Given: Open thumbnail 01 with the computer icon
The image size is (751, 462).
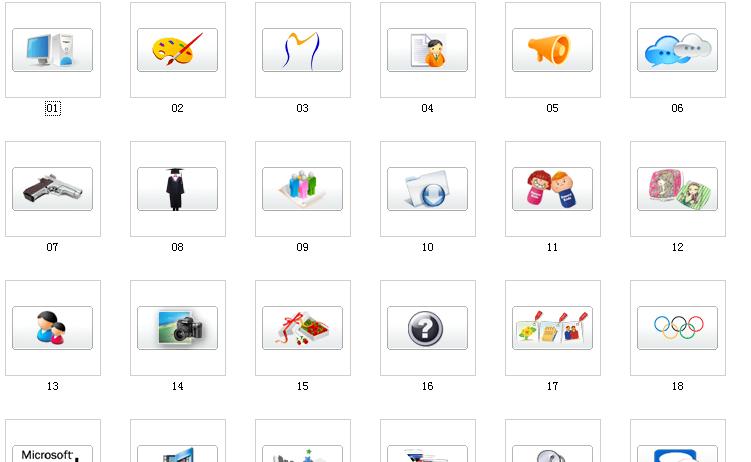Looking at the screenshot, I should [x=53, y=50].
